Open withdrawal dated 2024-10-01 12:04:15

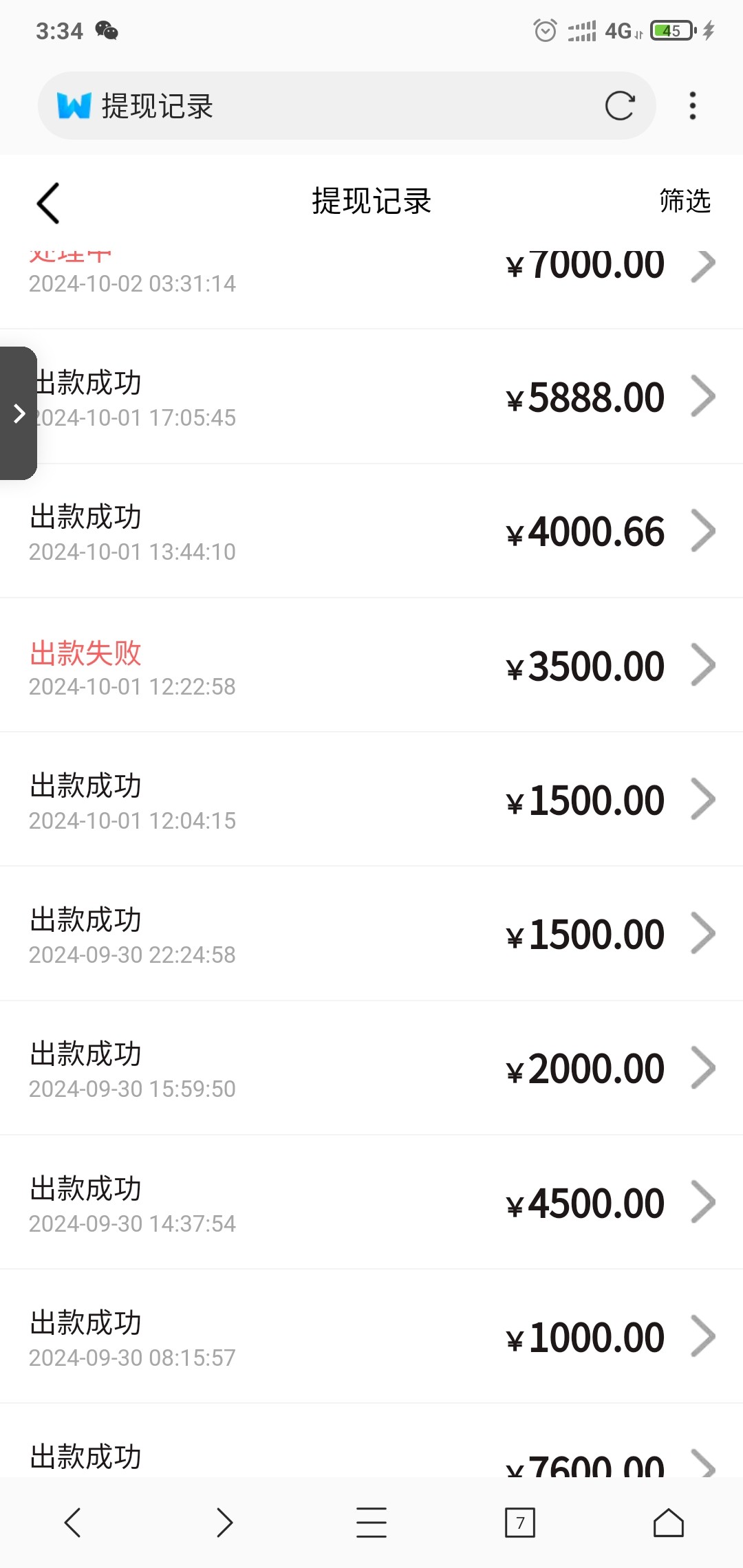pos(371,800)
